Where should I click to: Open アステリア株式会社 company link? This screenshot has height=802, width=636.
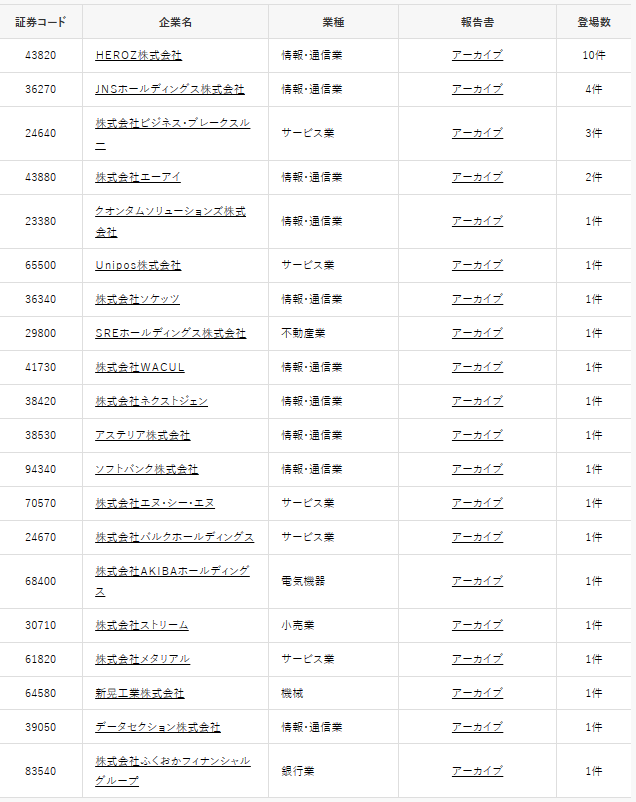click(143, 435)
